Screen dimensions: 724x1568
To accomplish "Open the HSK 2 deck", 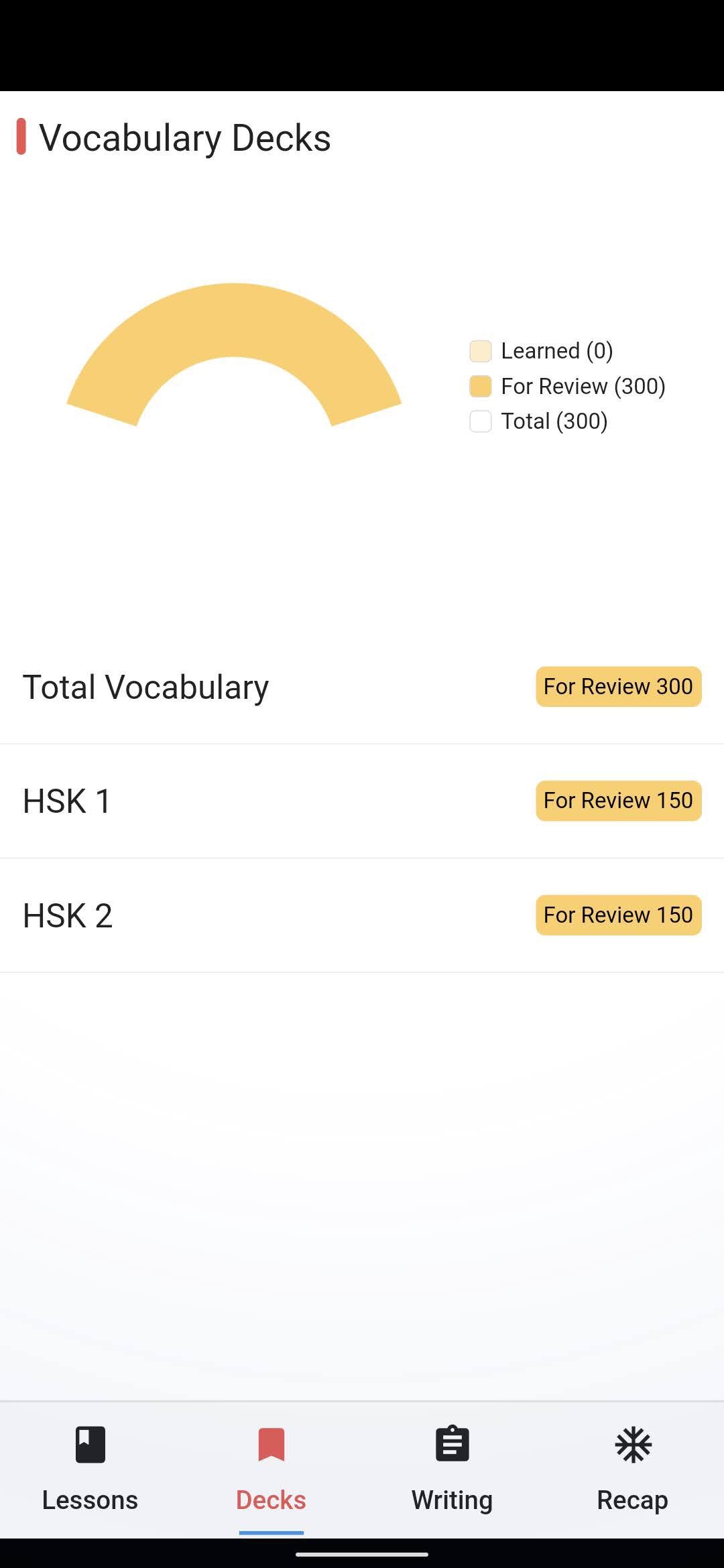I will [362, 915].
